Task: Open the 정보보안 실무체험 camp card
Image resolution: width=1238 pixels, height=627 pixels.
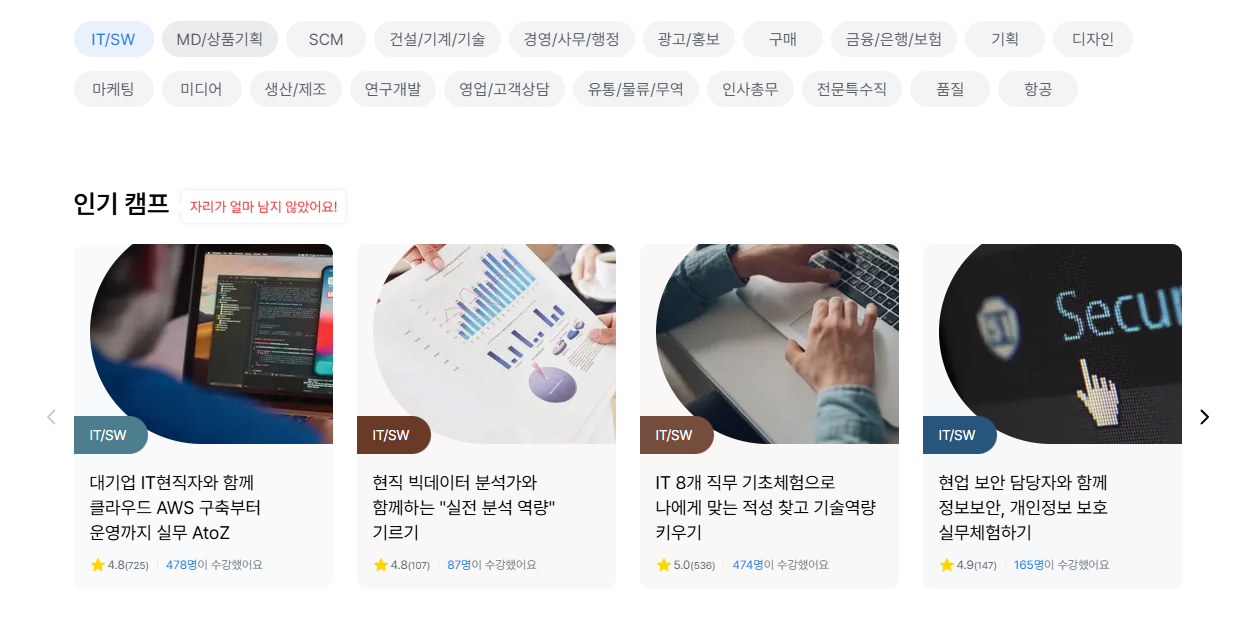Action: click(x=1052, y=416)
